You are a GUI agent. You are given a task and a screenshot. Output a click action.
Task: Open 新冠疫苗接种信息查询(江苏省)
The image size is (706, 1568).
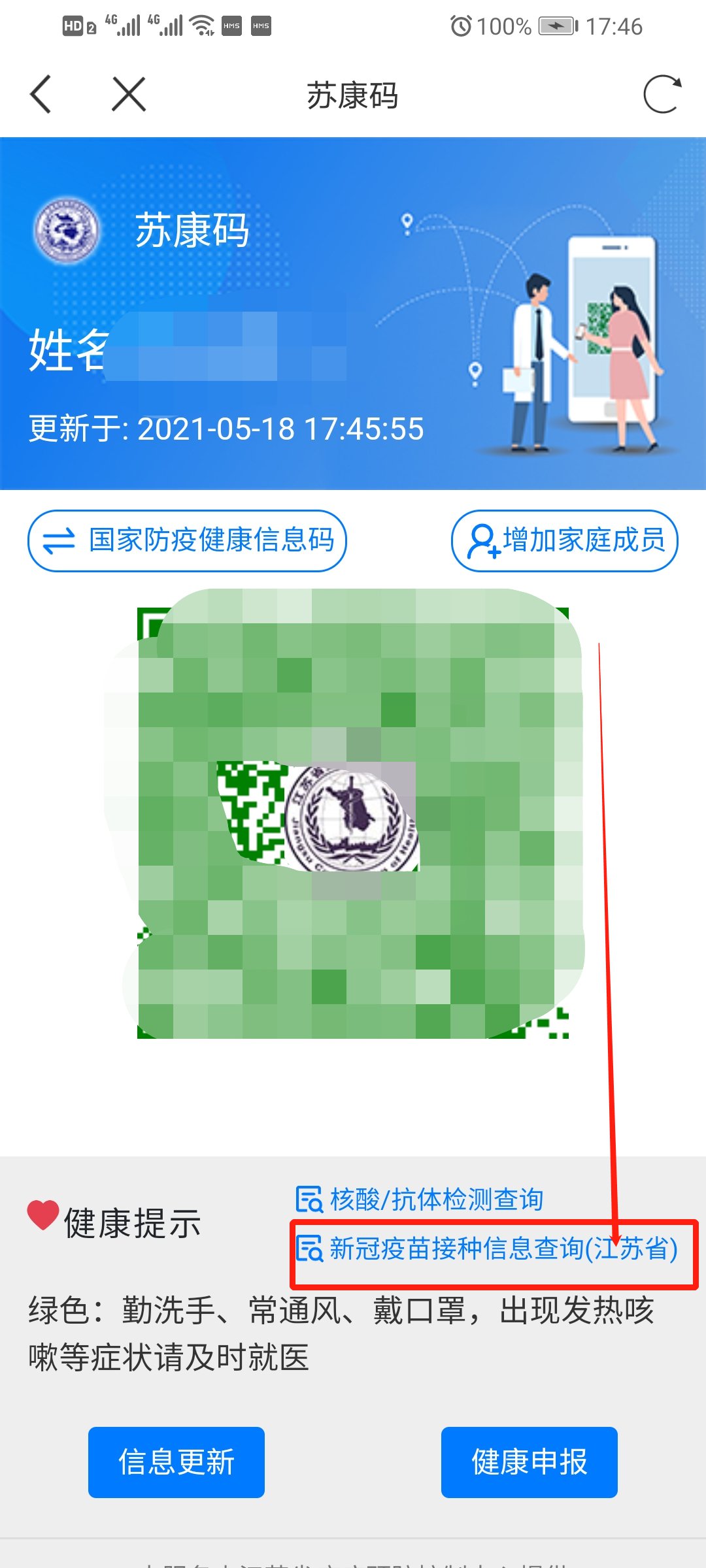click(x=487, y=1249)
